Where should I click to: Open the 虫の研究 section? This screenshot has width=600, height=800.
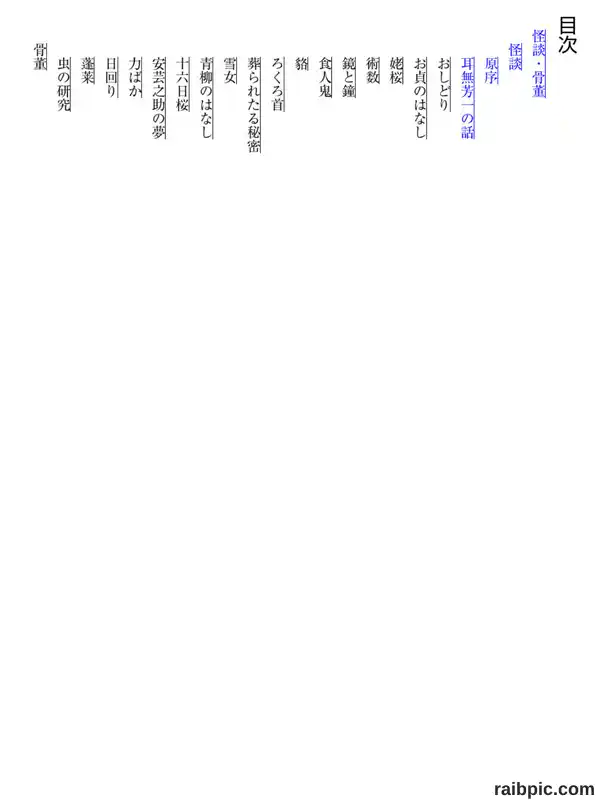[65, 84]
